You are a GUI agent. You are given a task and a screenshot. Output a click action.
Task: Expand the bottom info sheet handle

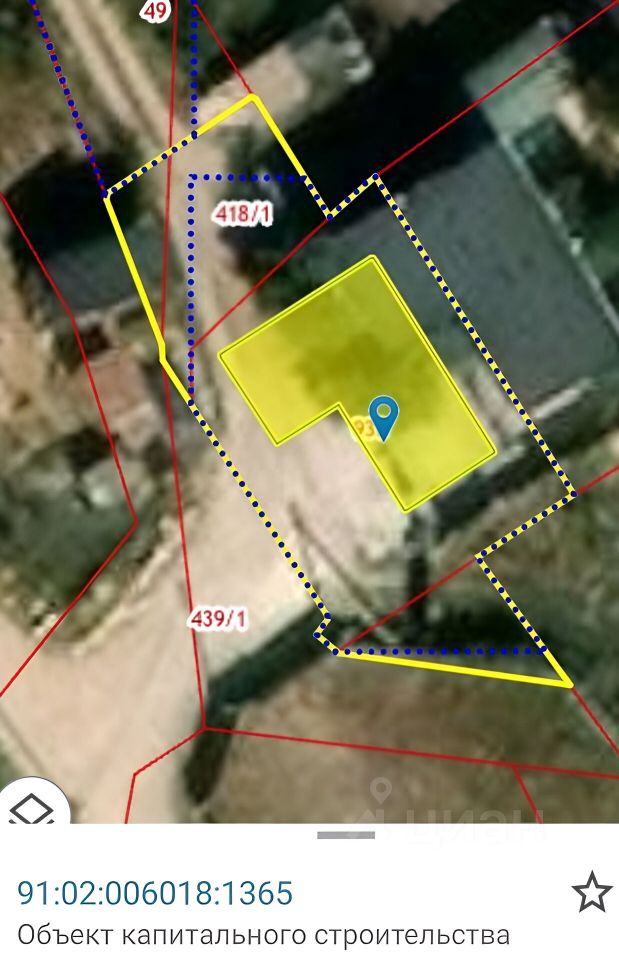tap(346, 834)
